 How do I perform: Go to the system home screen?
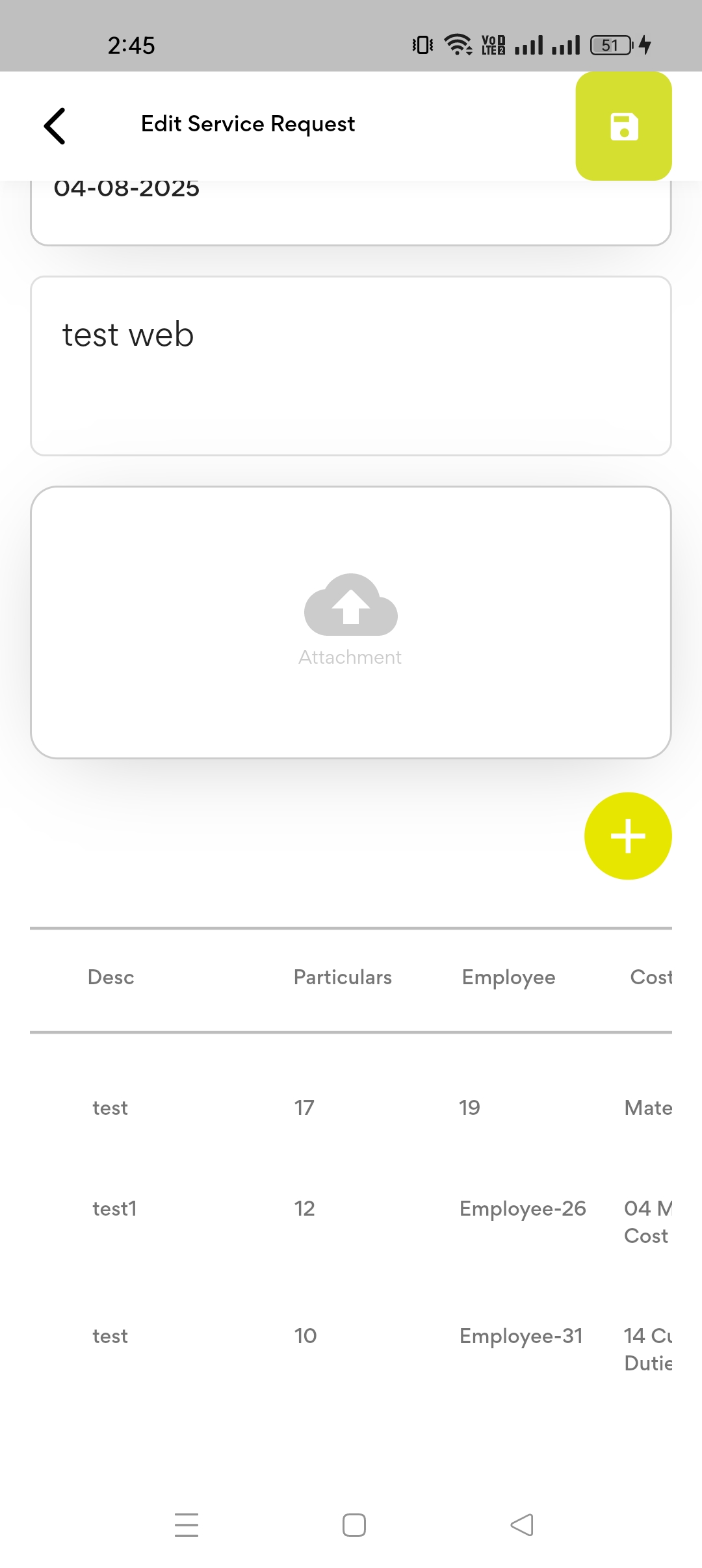(x=354, y=1525)
